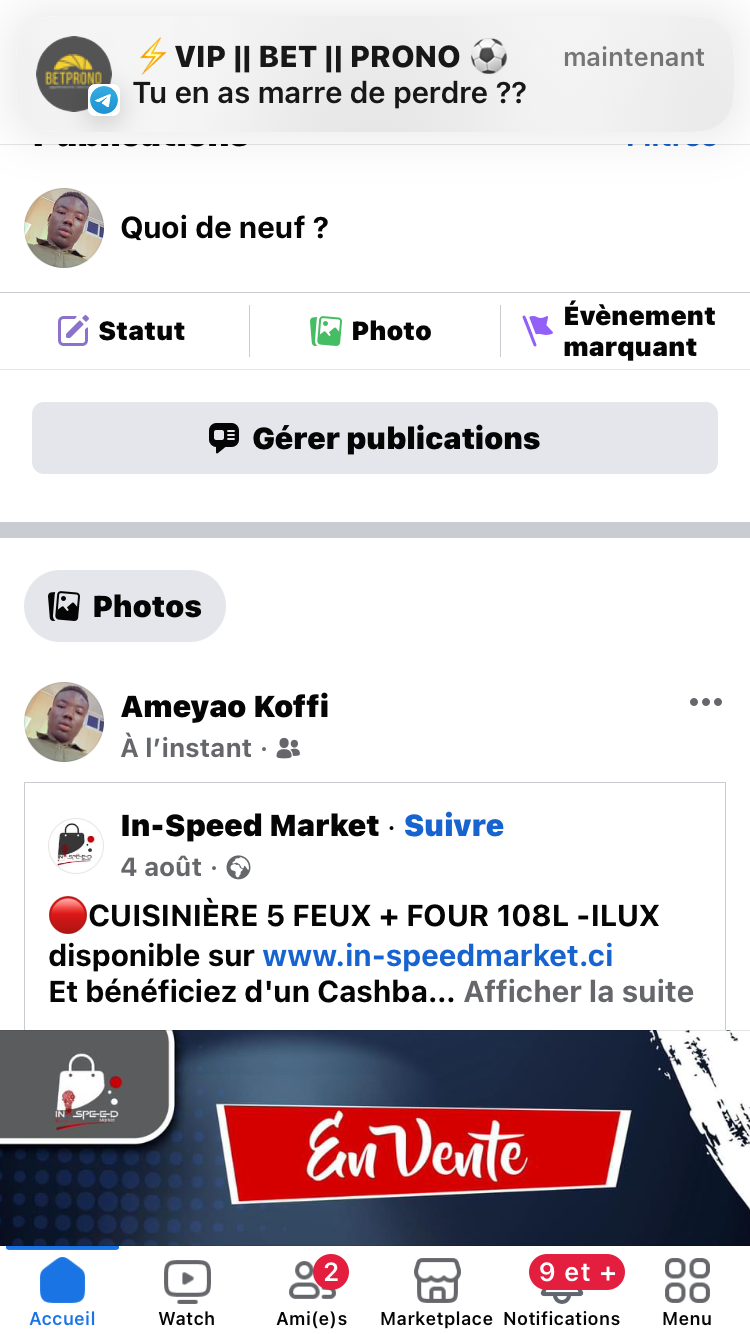Expand the post with Afficher la suite

[578, 992]
